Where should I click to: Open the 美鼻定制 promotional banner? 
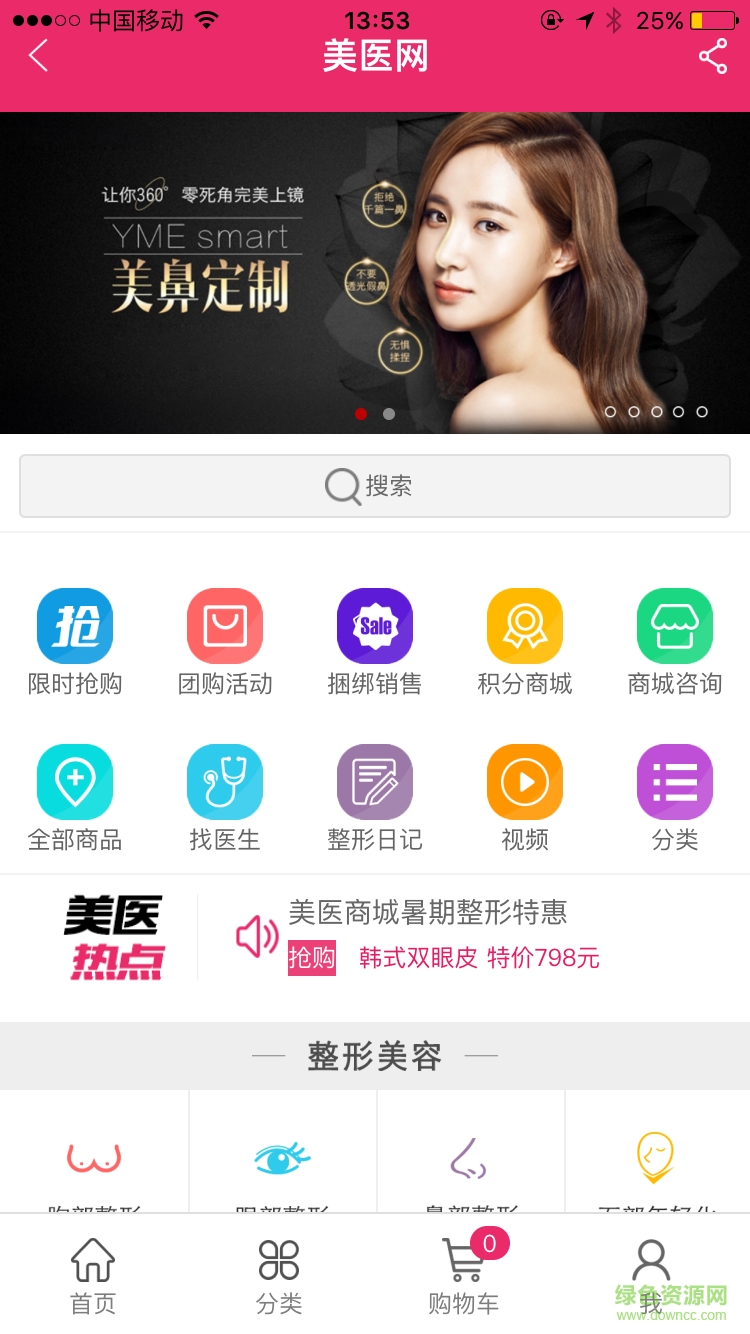[374, 272]
